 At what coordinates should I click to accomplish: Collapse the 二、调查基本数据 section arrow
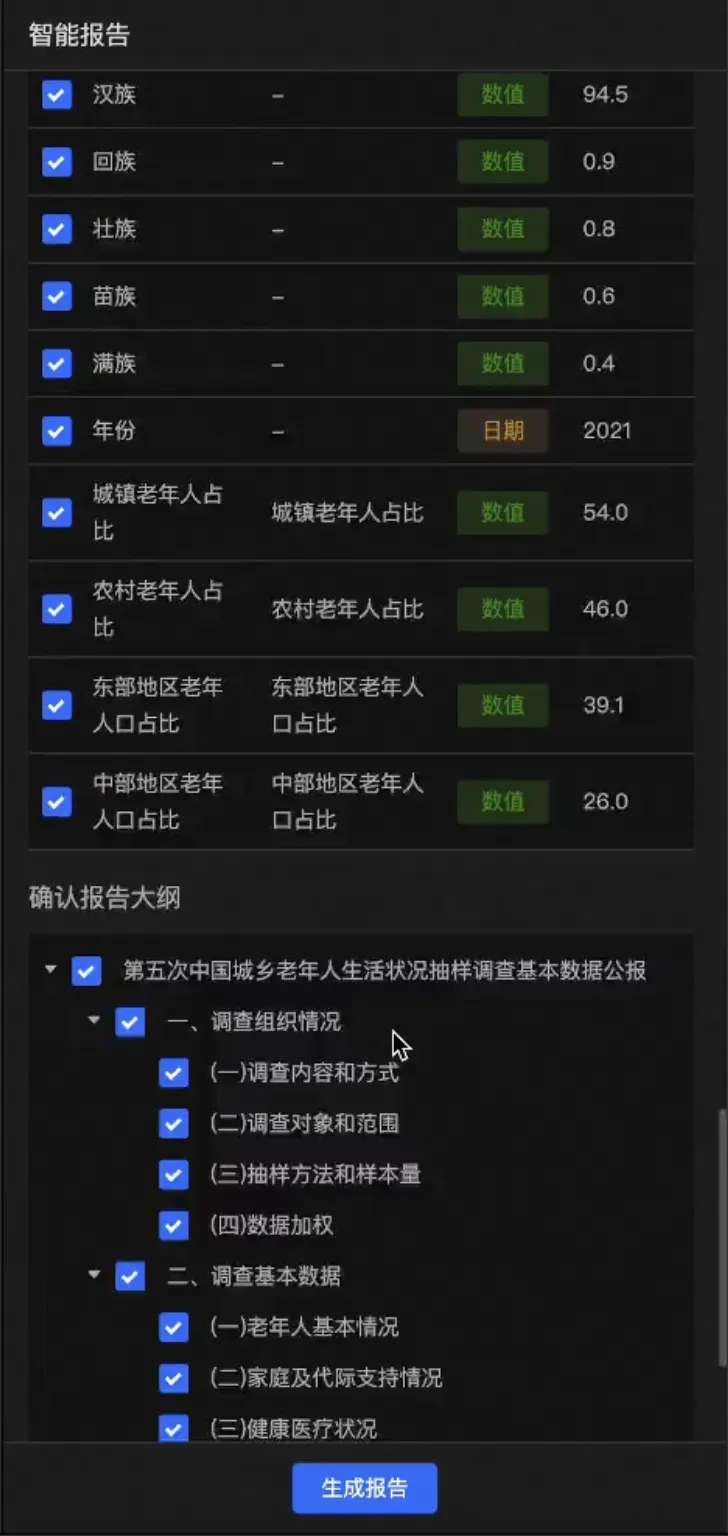point(95,1275)
